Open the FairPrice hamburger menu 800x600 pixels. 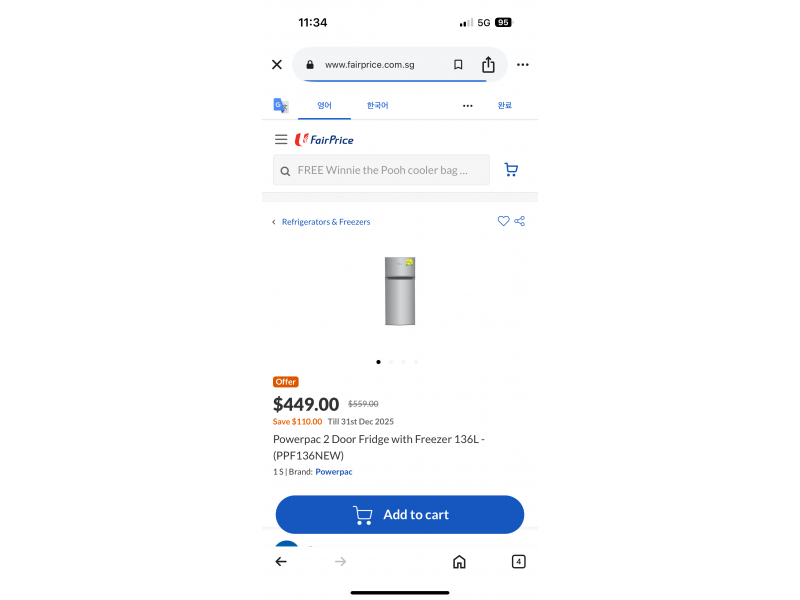(281, 140)
